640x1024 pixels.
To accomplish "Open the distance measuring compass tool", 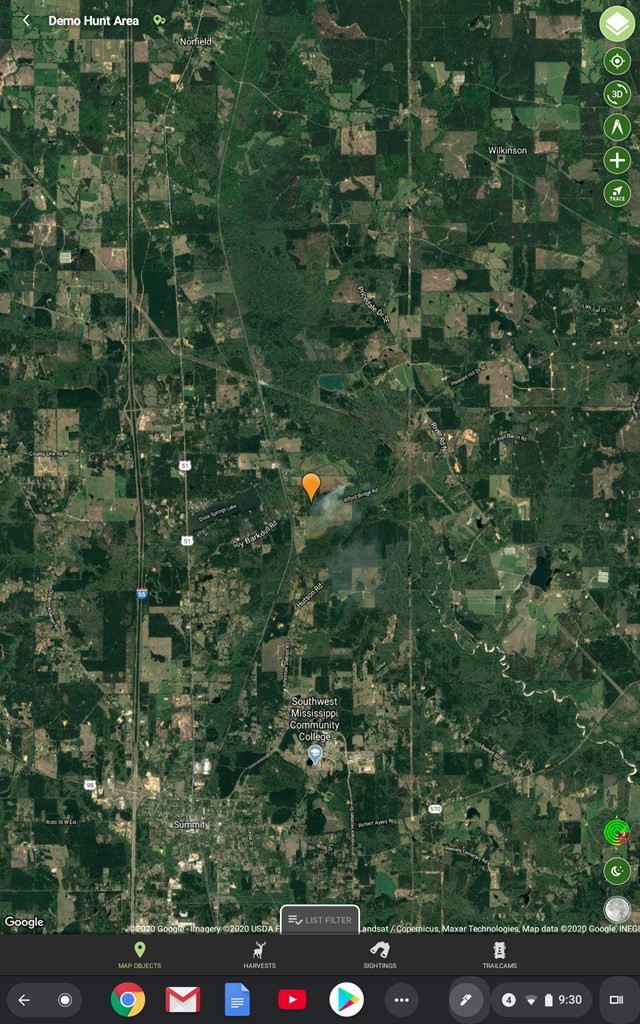I will (x=617, y=127).
